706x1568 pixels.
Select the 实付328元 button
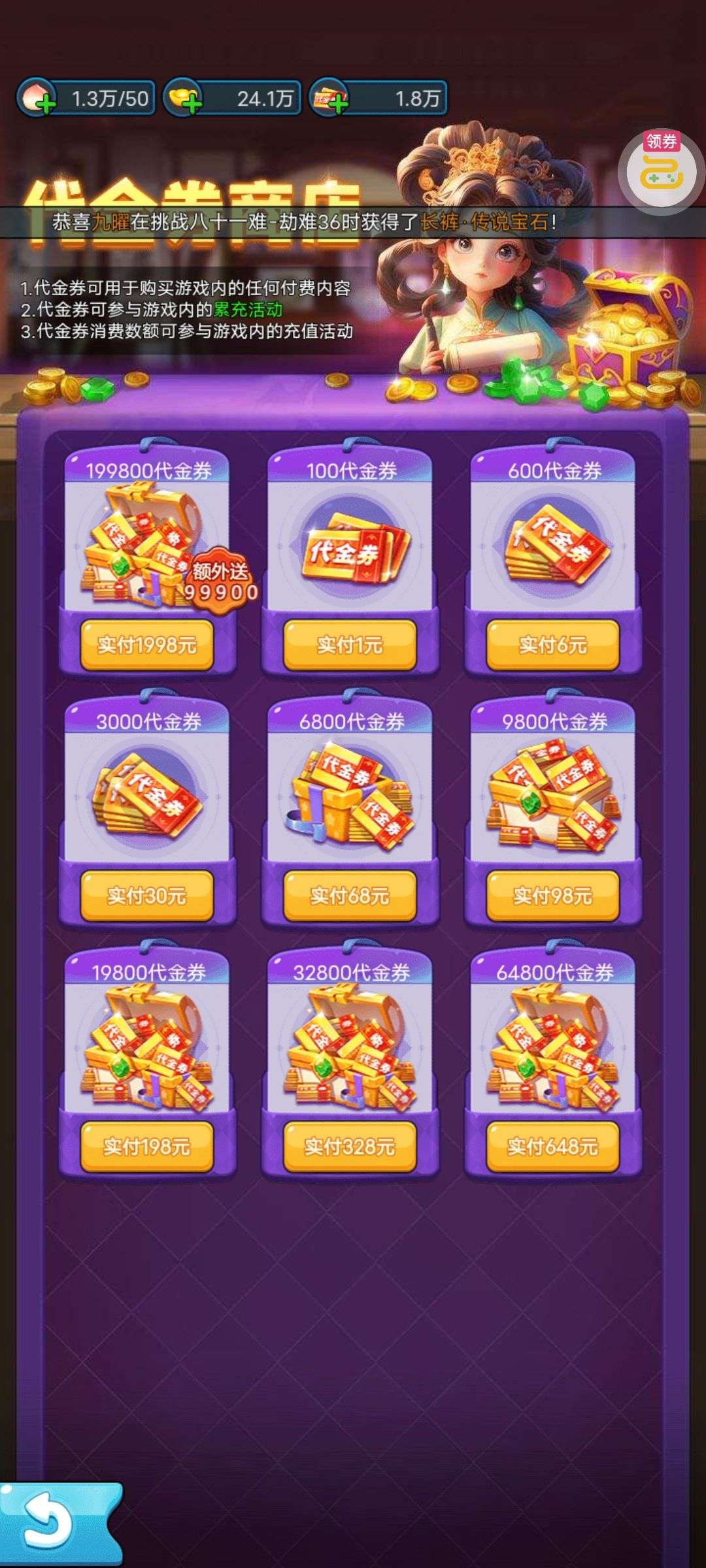tap(350, 1147)
